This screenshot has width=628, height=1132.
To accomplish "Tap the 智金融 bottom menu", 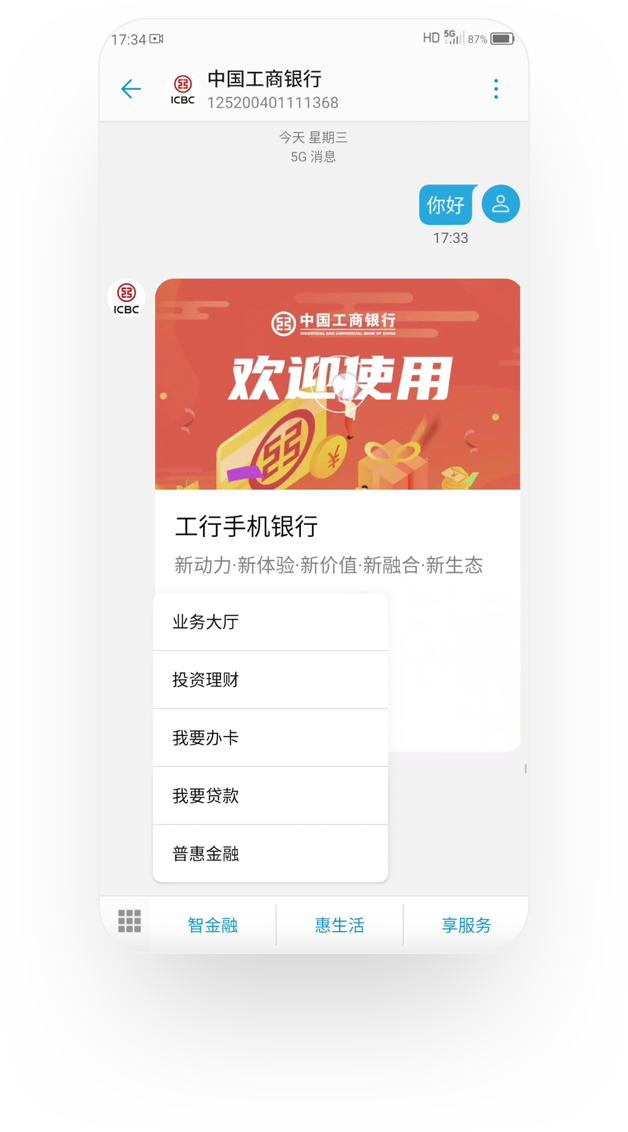I will click(x=213, y=925).
